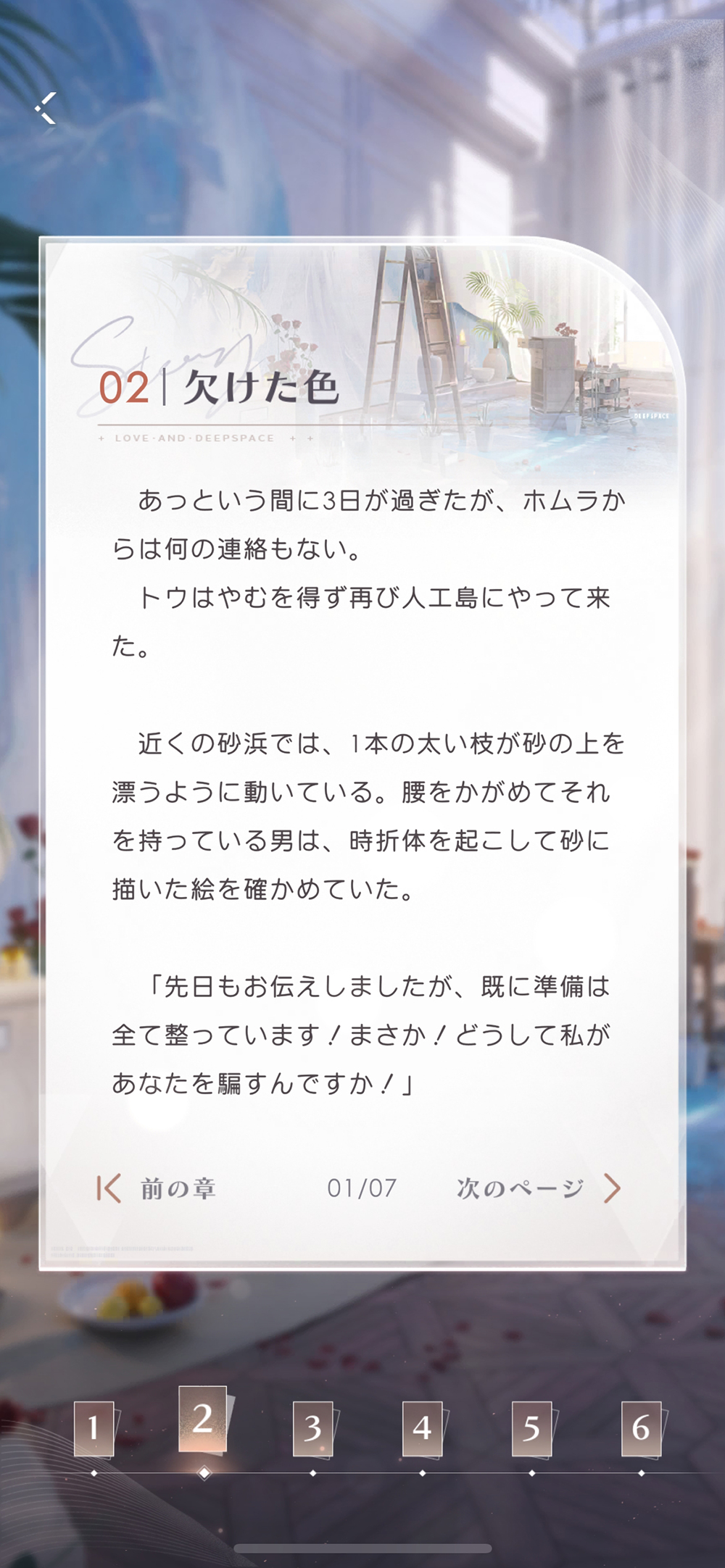
Task: Return to the previous chapter (前の章)
Action: pyautogui.click(x=156, y=1188)
